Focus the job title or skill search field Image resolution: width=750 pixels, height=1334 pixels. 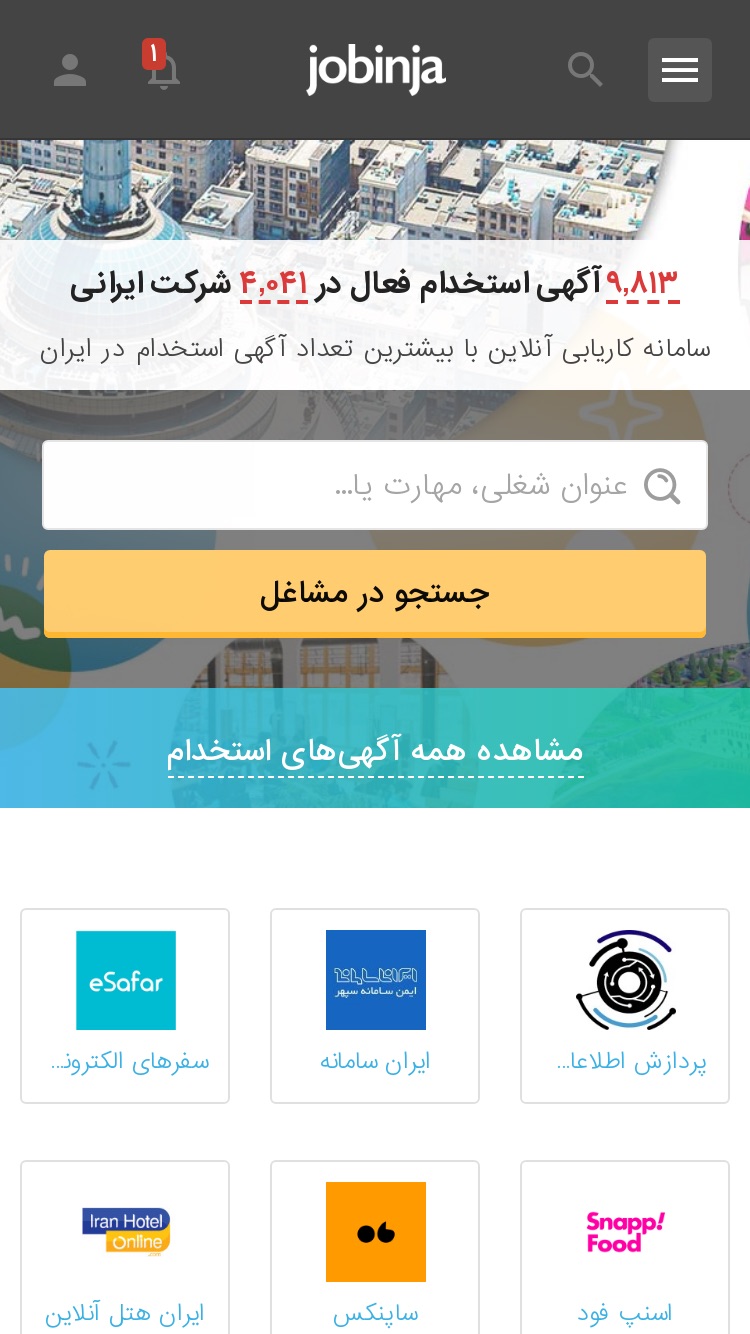click(375, 485)
